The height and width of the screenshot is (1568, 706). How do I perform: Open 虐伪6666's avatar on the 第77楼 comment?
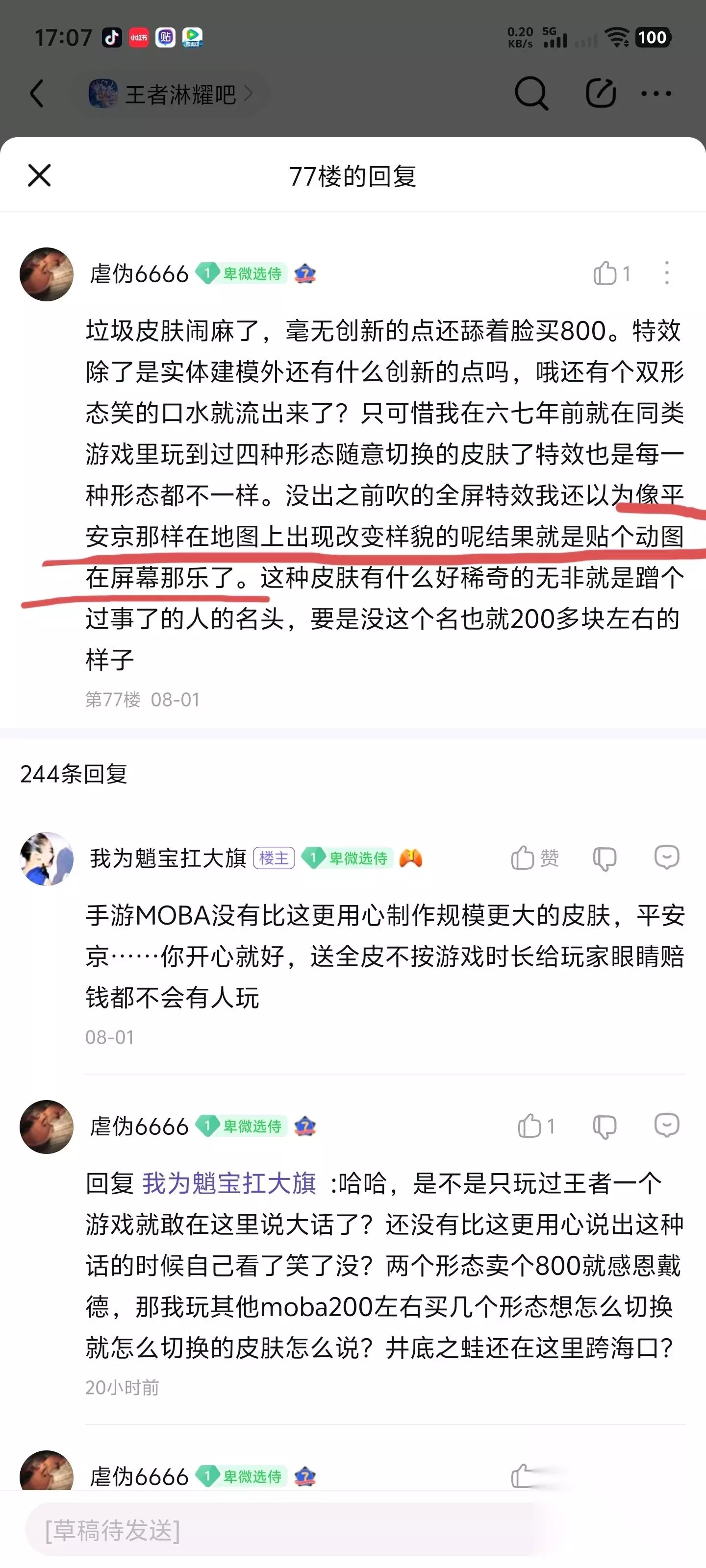pos(46,274)
